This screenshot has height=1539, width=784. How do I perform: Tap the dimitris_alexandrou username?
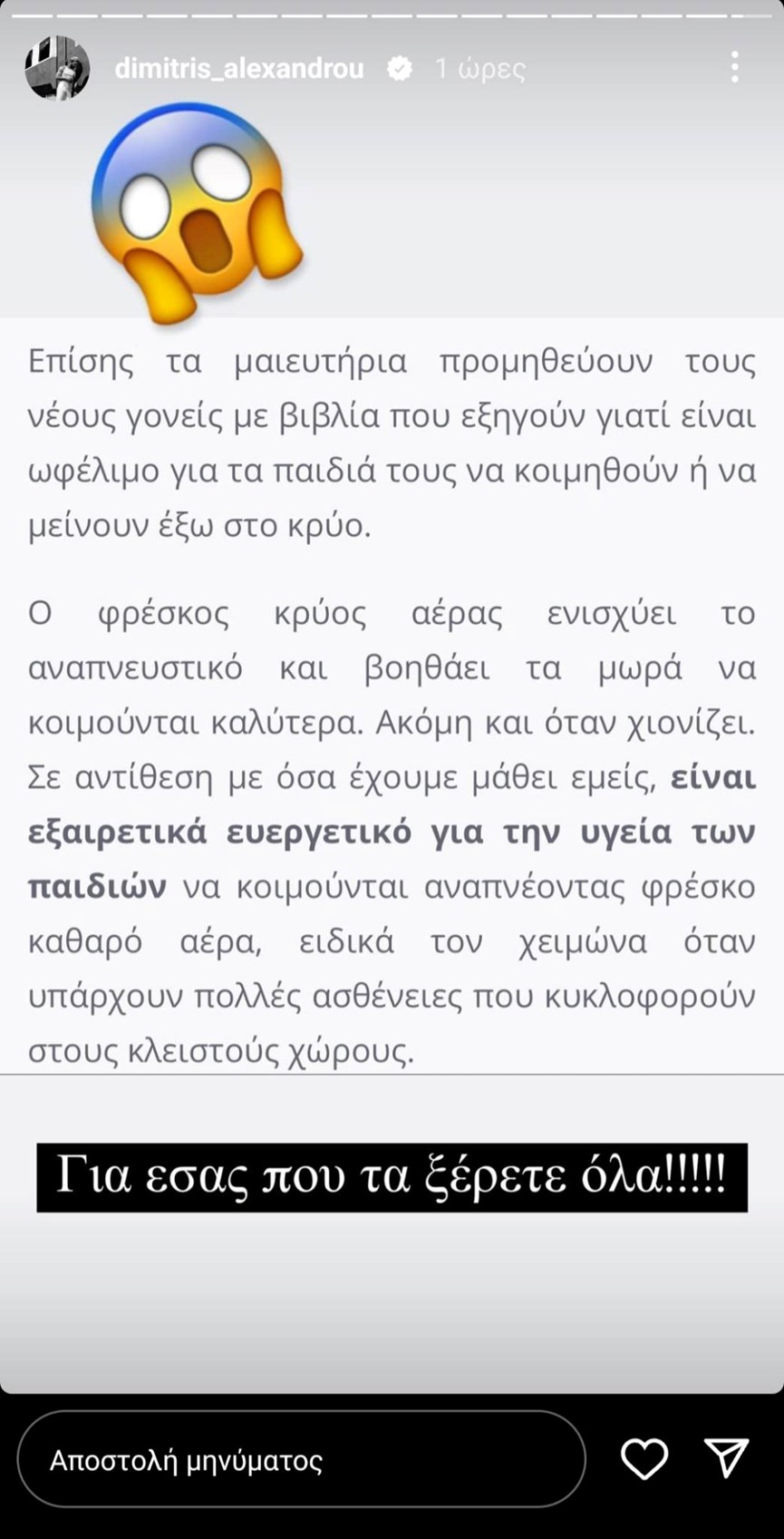tap(239, 69)
